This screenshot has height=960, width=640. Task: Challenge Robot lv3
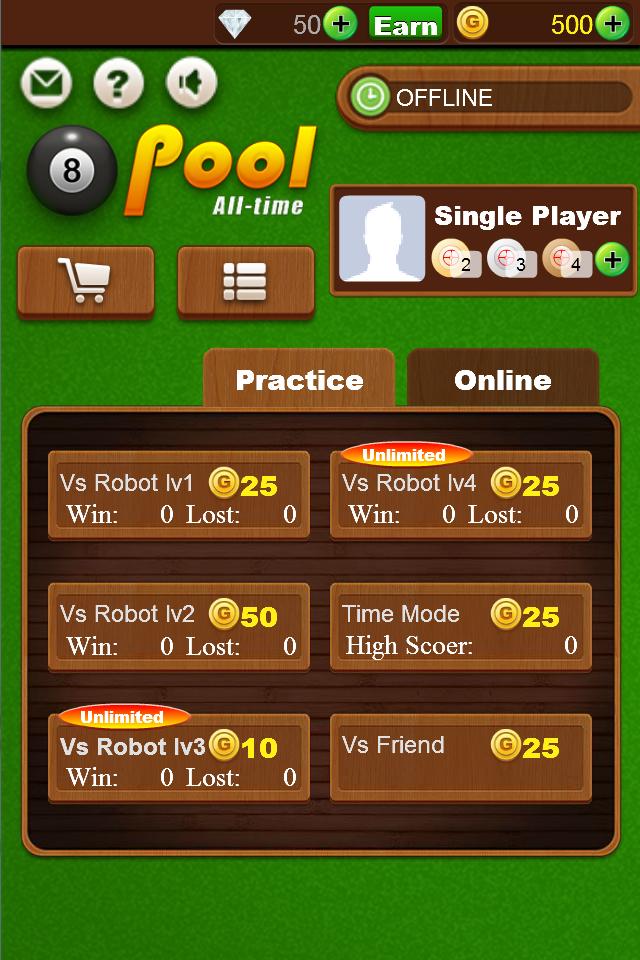click(x=179, y=759)
